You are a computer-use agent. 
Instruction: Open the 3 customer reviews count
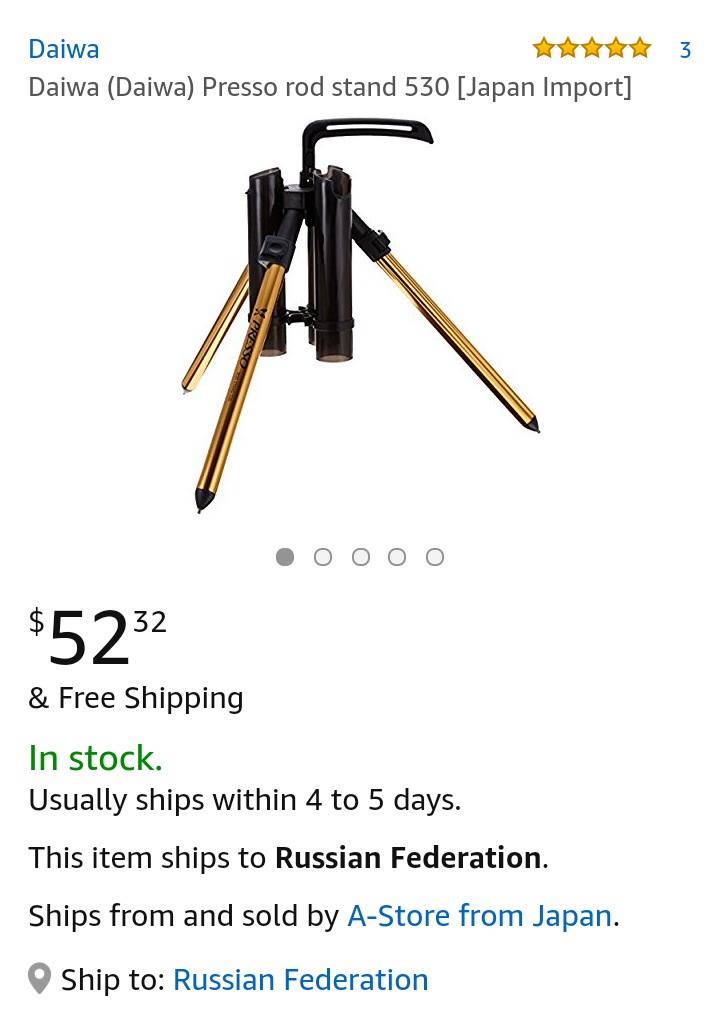(x=685, y=50)
